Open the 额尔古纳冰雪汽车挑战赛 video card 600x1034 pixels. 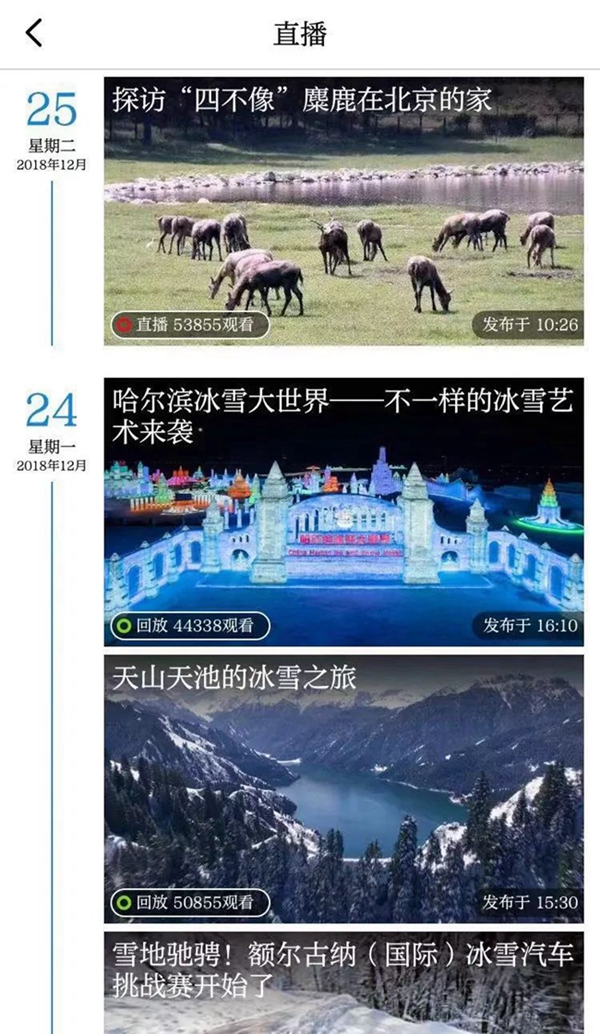pyautogui.click(x=343, y=982)
